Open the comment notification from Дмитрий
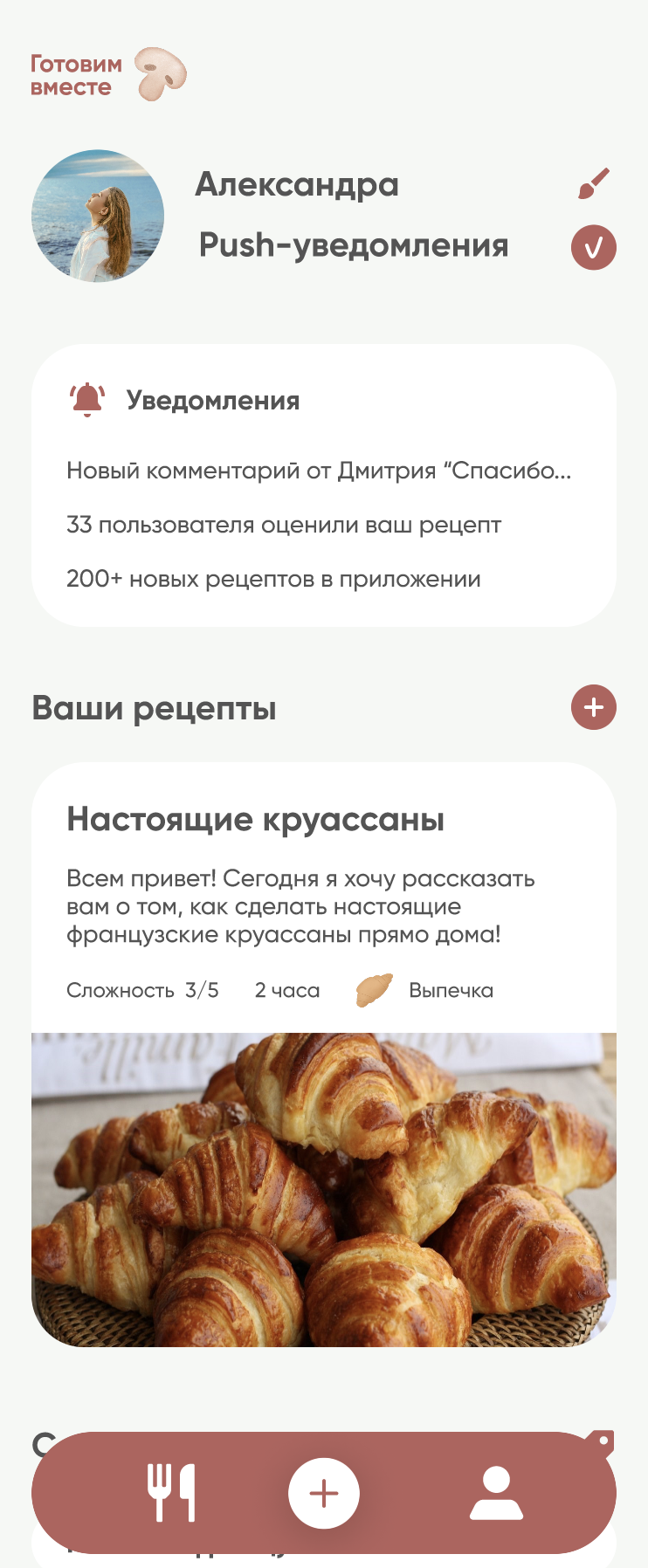Viewport: 648px width, 1568px height. click(319, 471)
